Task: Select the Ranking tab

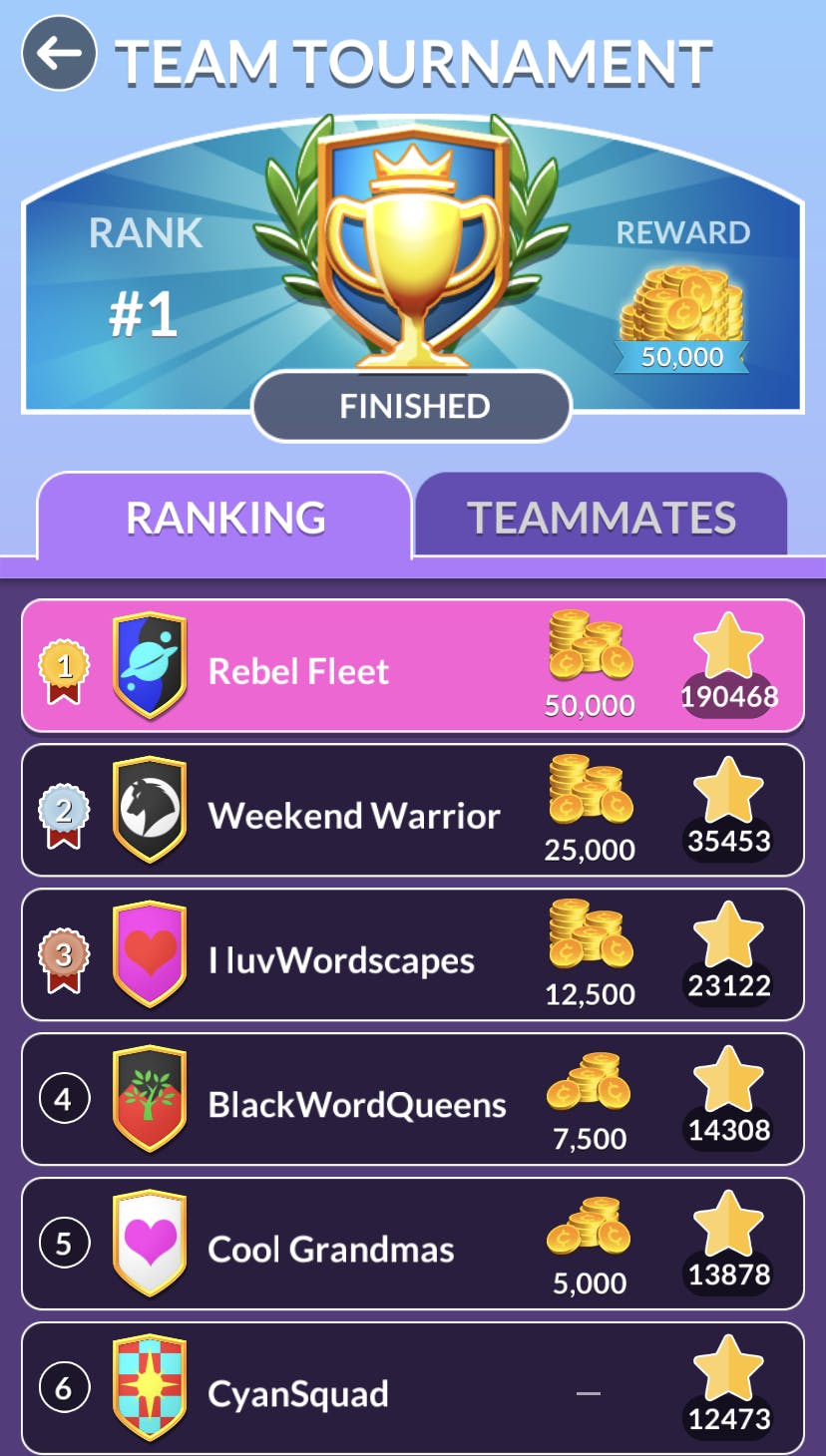Action: click(x=225, y=517)
